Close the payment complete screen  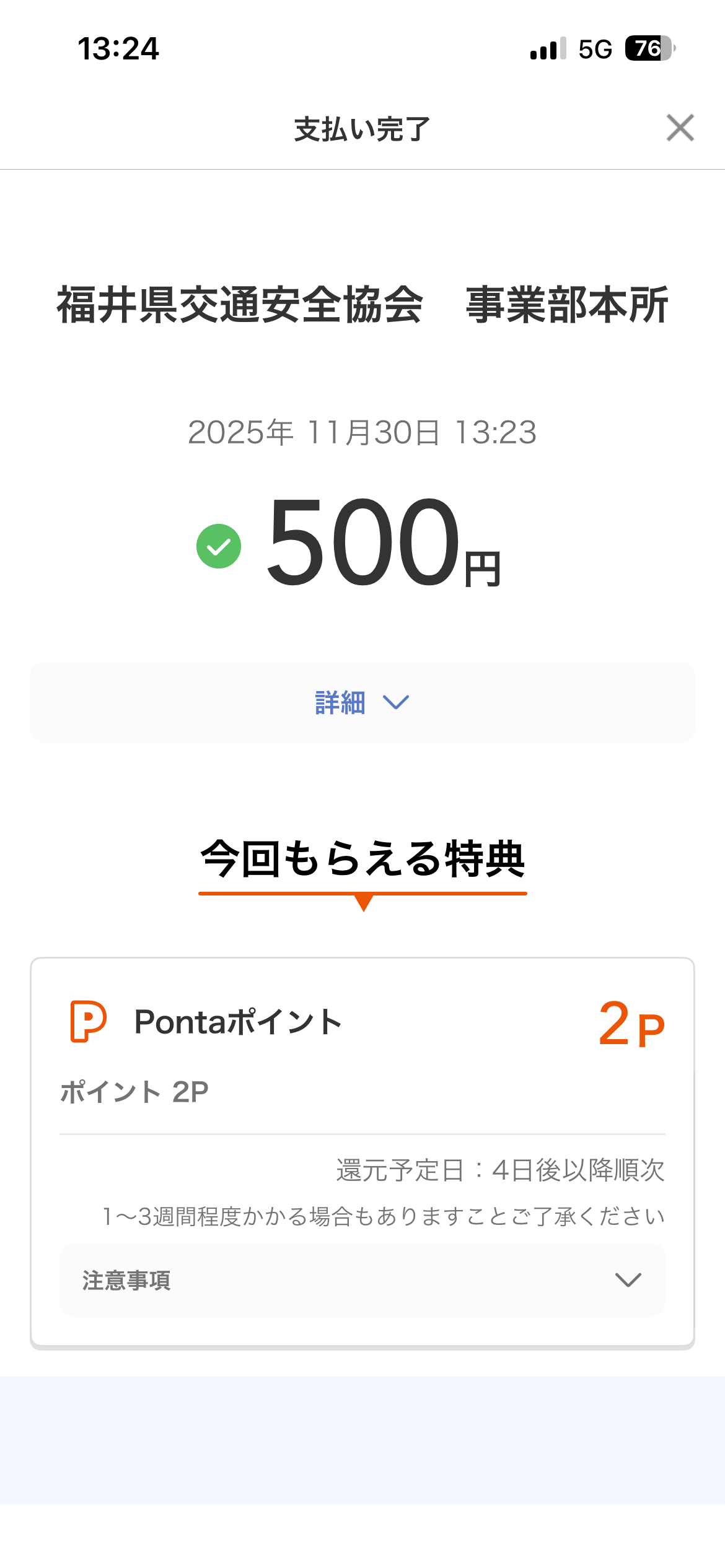pos(680,128)
